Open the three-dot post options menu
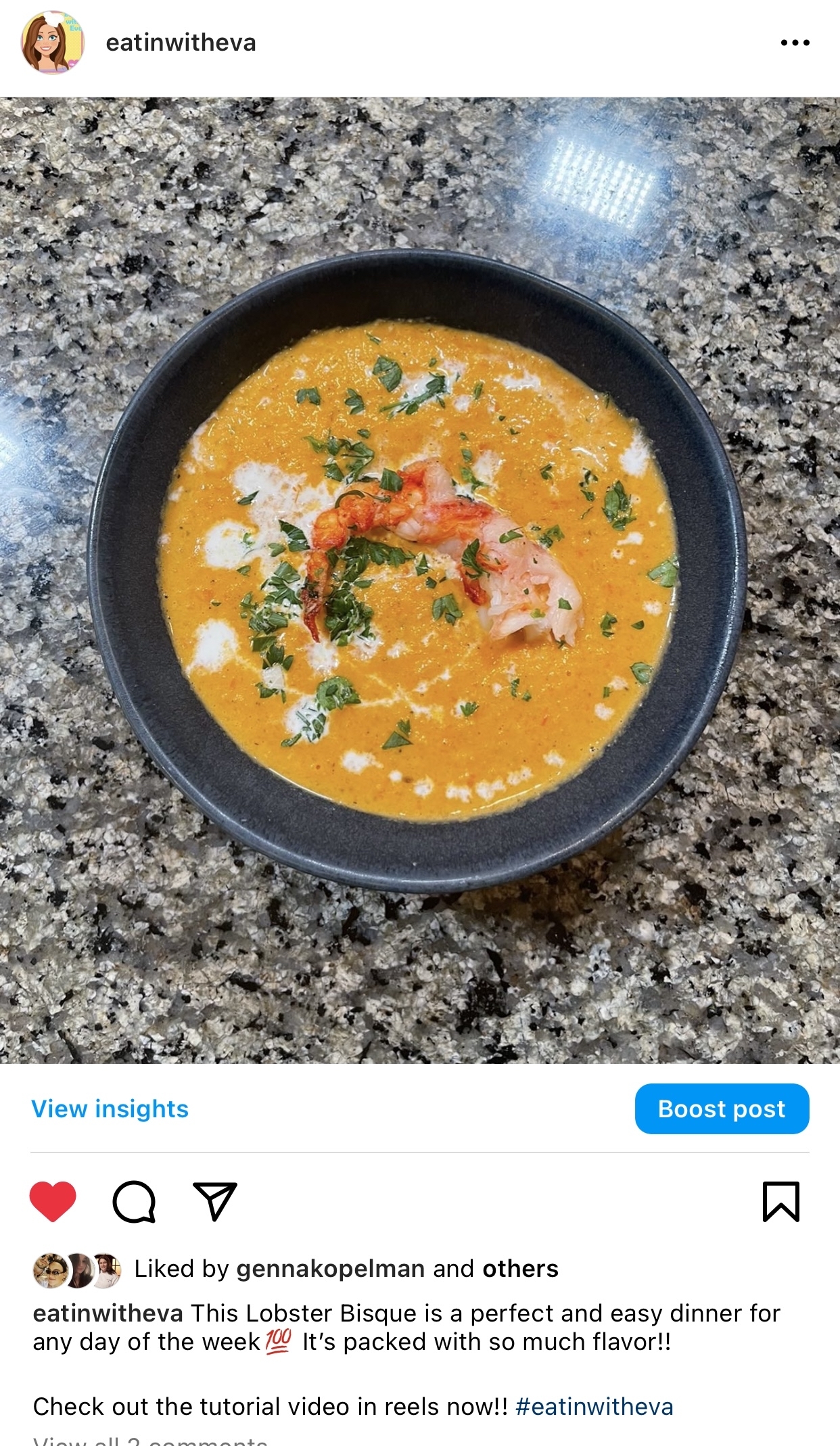The image size is (840, 1446). [x=795, y=43]
